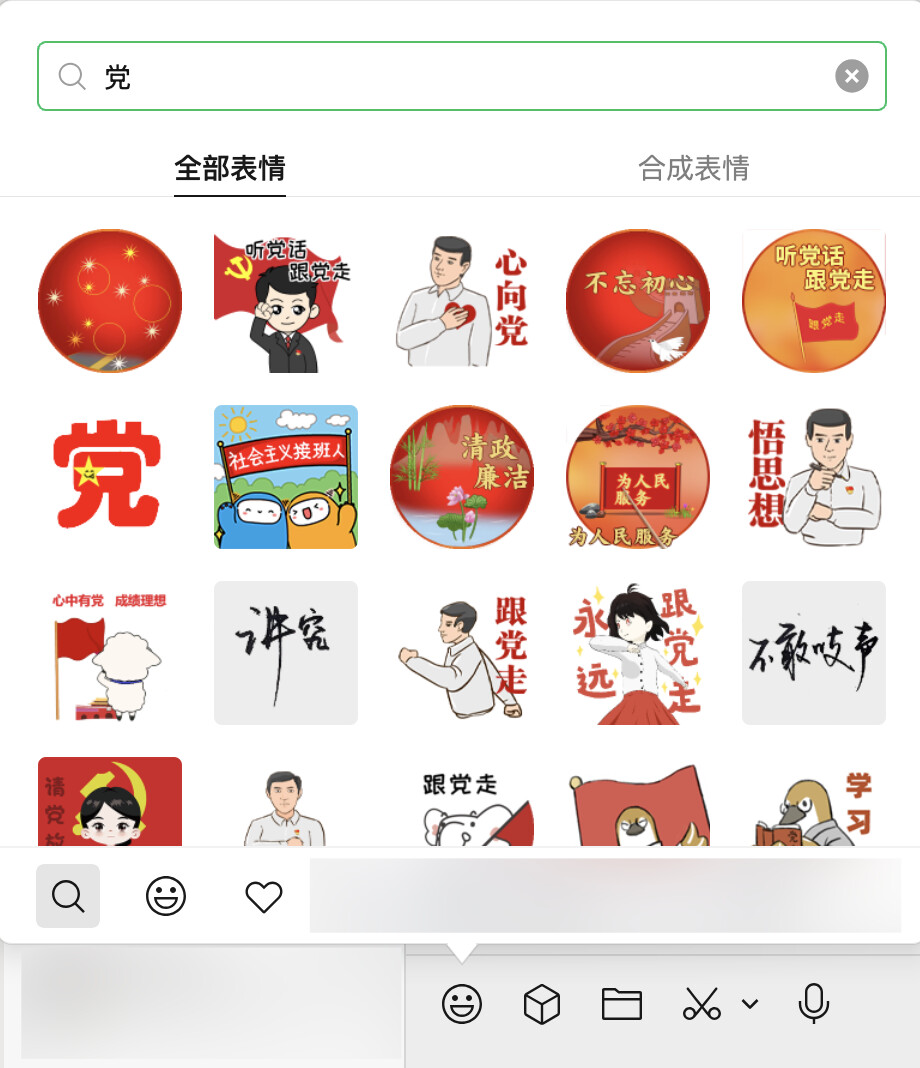Open the file folder button

tap(621, 1003)
